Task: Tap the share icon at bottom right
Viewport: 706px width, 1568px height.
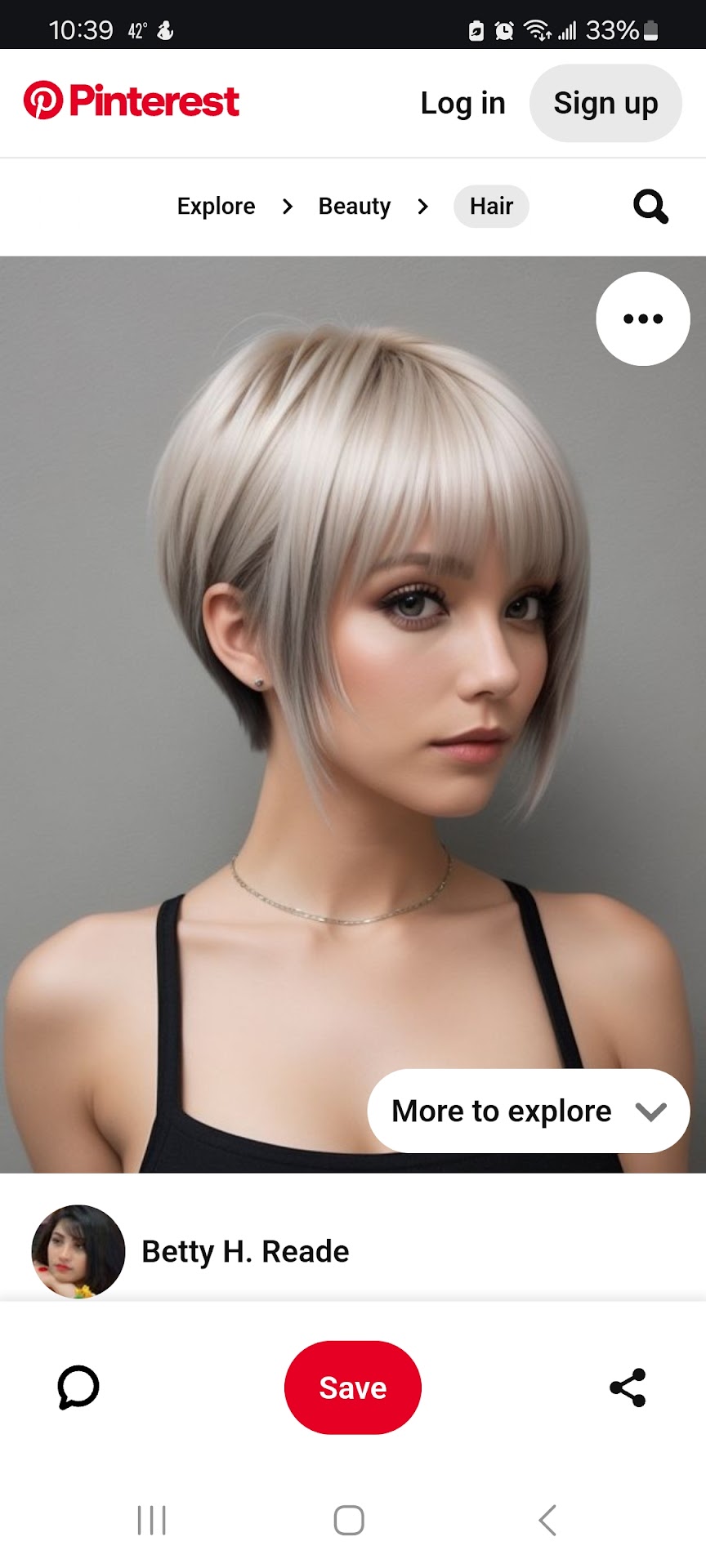Action: 627,1387
